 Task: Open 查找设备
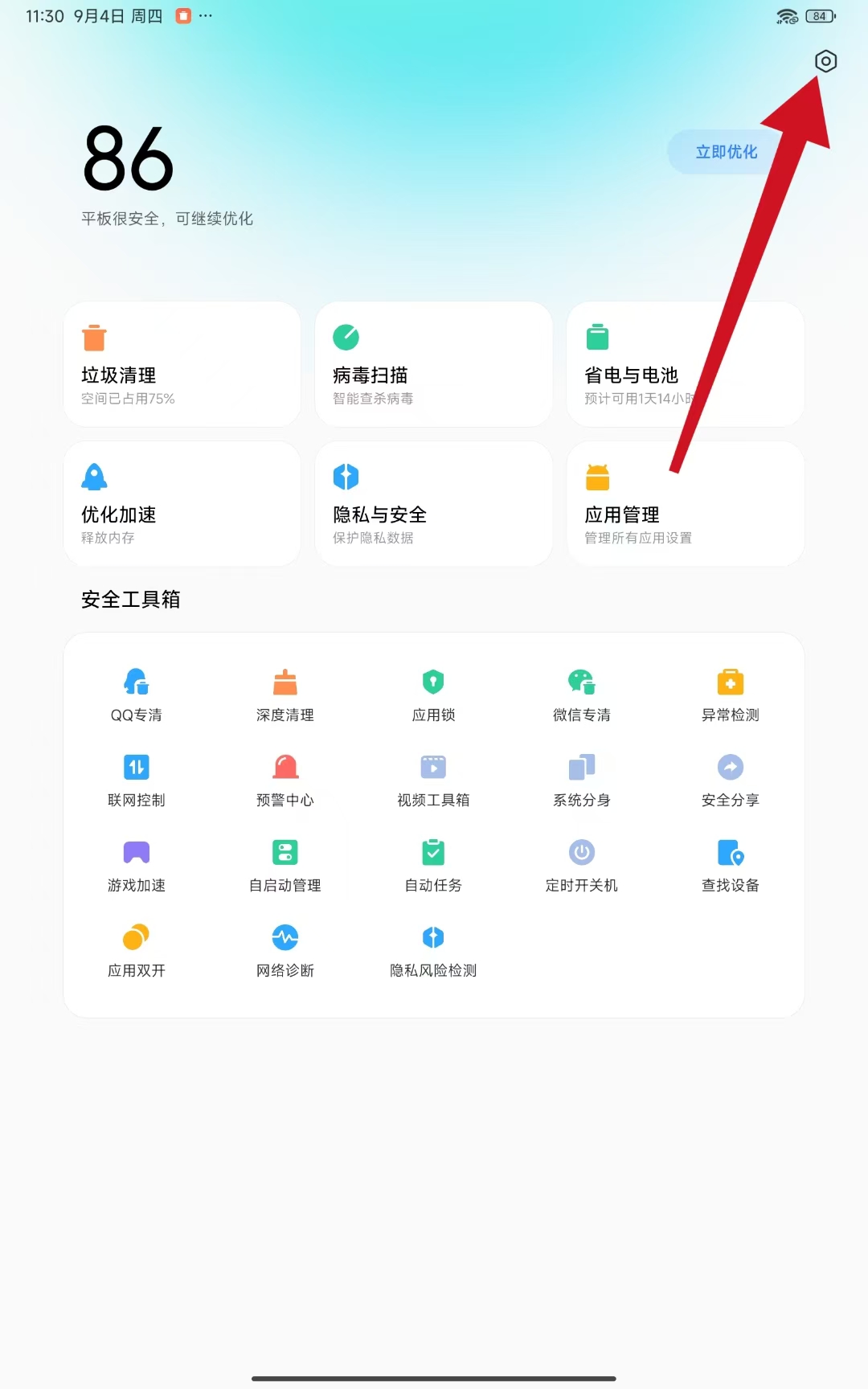(730, 865)
